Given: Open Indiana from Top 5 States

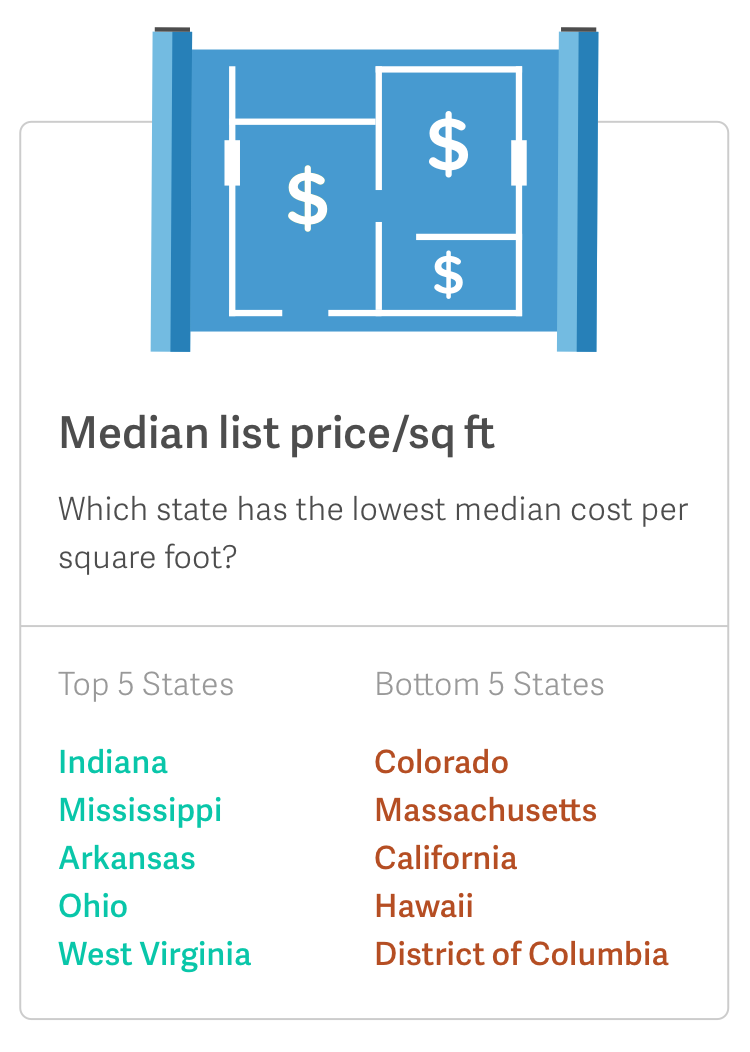Looking at the screenshot, I should [x=113, y=762].
